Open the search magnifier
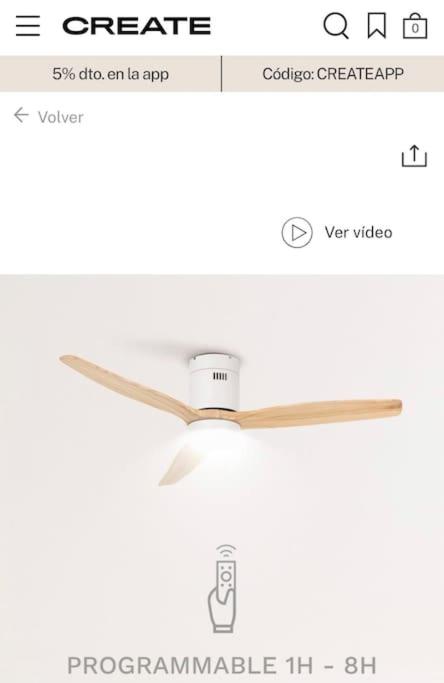 click(x=336, y=26)
